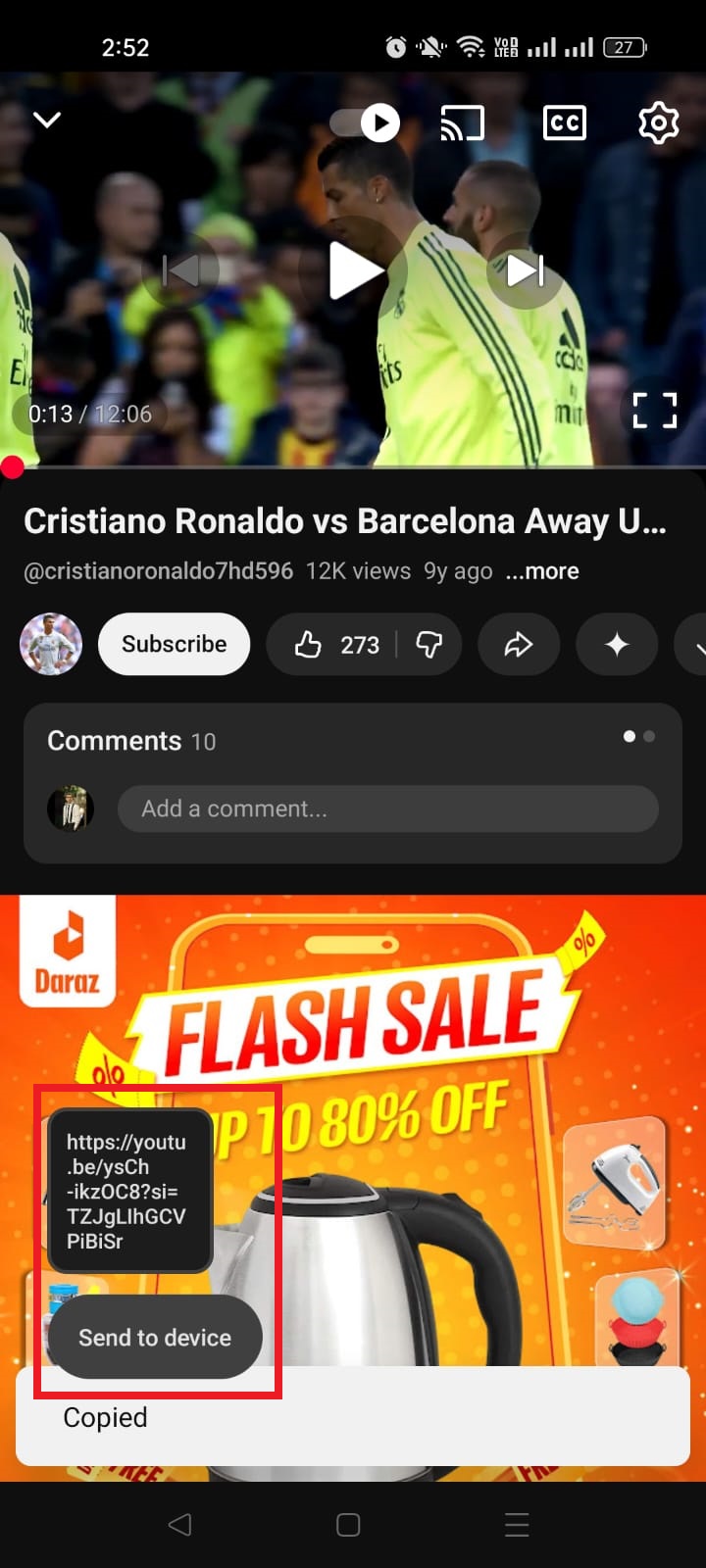Image resolution: width=706 pixels, height=1568 pixels.
Task: Skip to the next video
Action: click(x=525, y=270)
